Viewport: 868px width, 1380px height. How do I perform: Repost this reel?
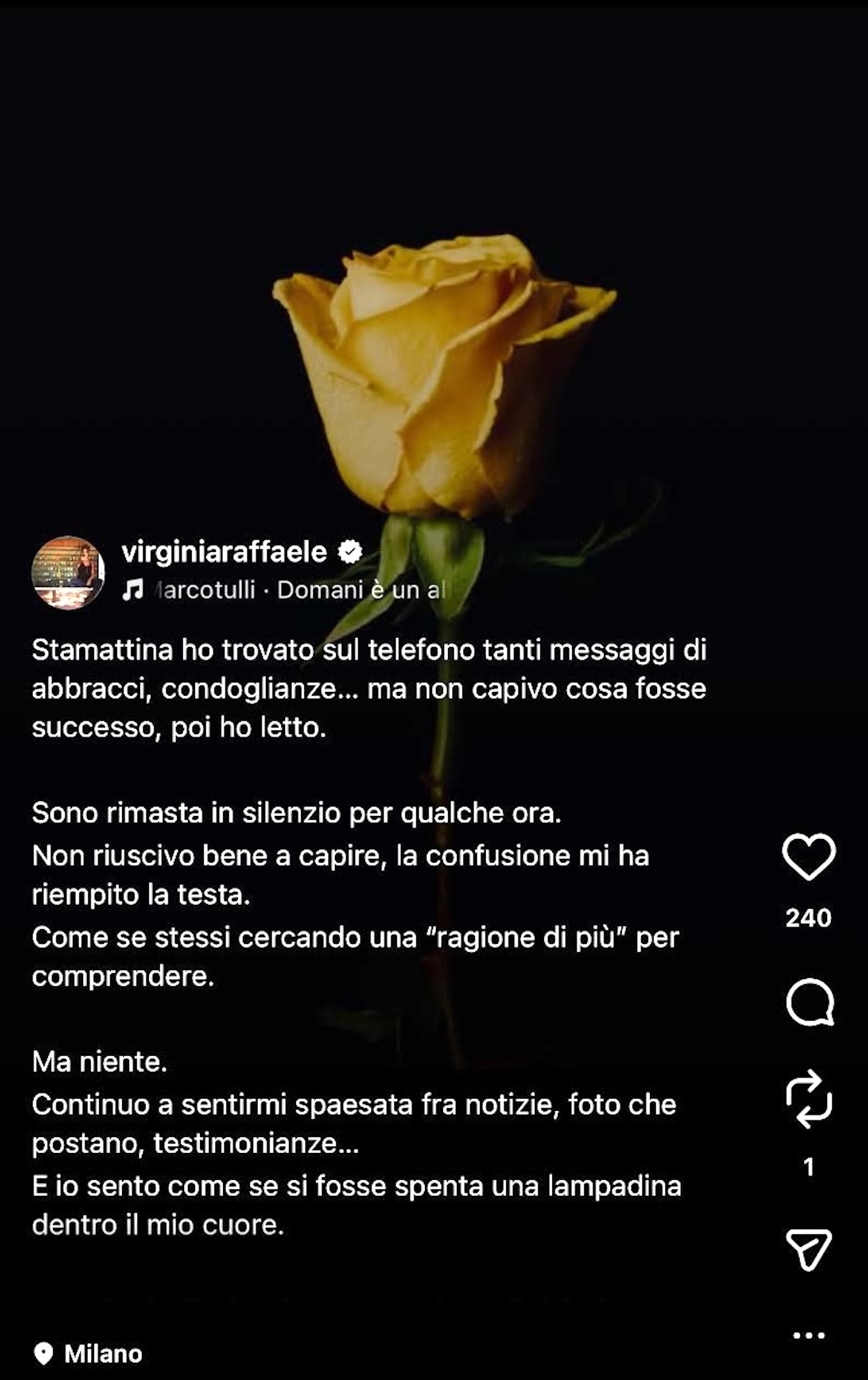click(809, 1099)
